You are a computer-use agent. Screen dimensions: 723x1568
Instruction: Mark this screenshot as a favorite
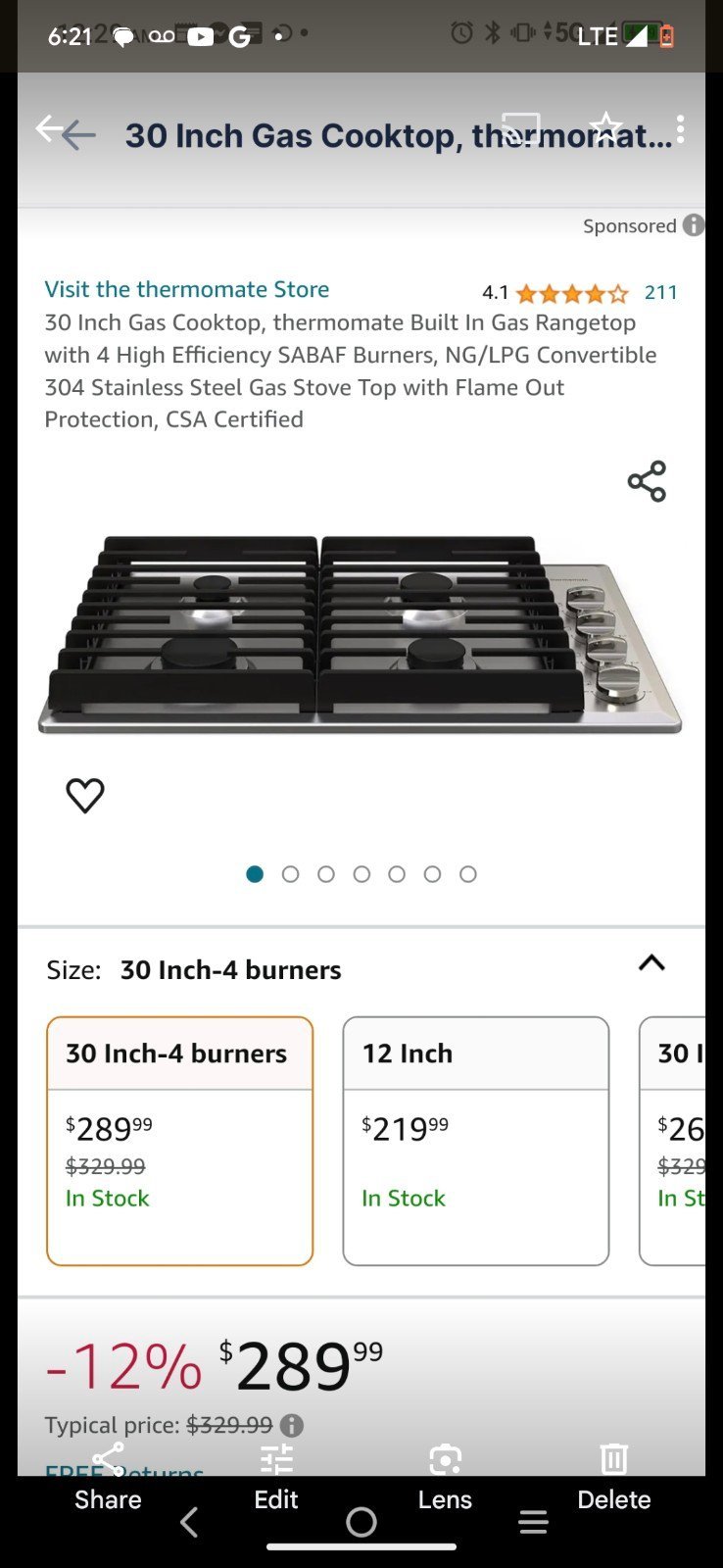point(605,127)
